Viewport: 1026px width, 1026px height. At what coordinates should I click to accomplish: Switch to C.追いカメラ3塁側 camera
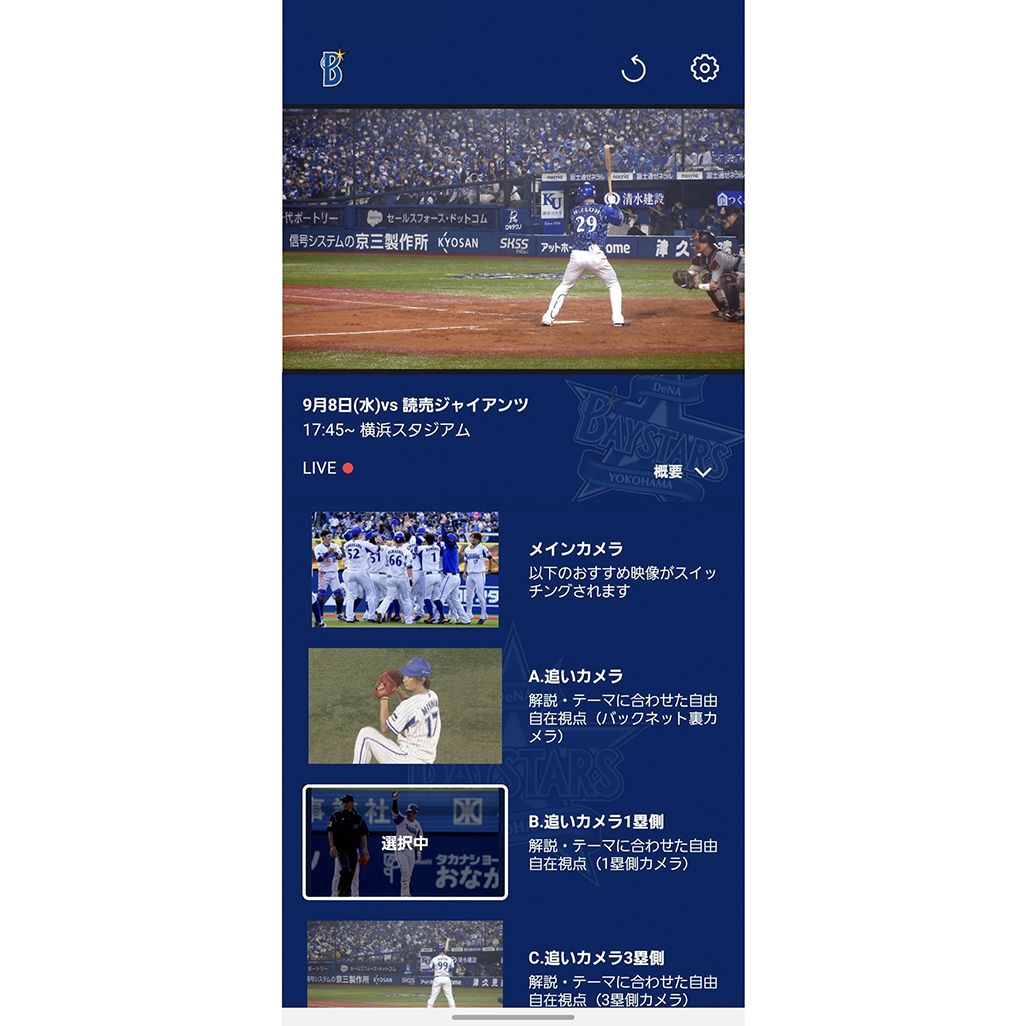coord(405,963)
